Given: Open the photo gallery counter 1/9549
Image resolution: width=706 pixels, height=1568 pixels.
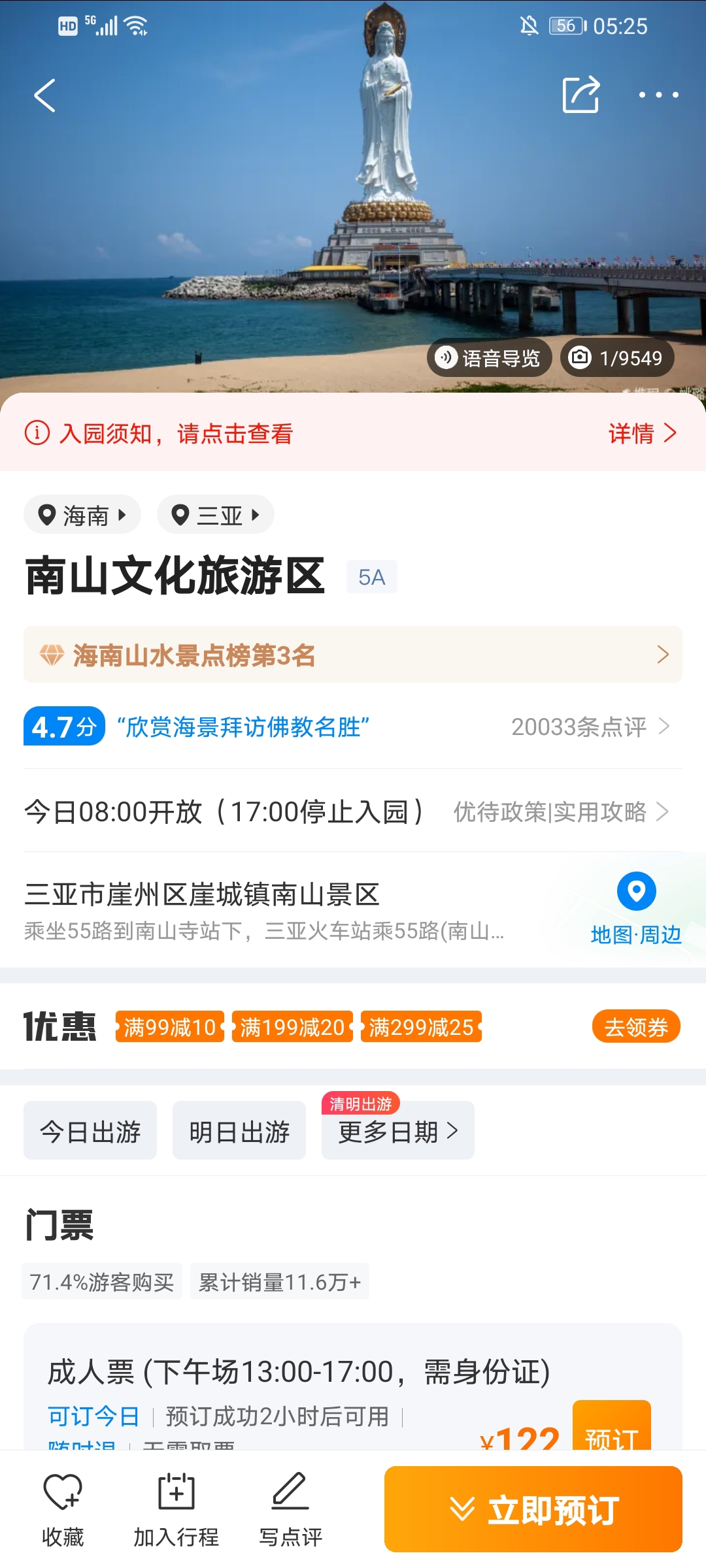Looking at the screenshot, I should [616, 358].
